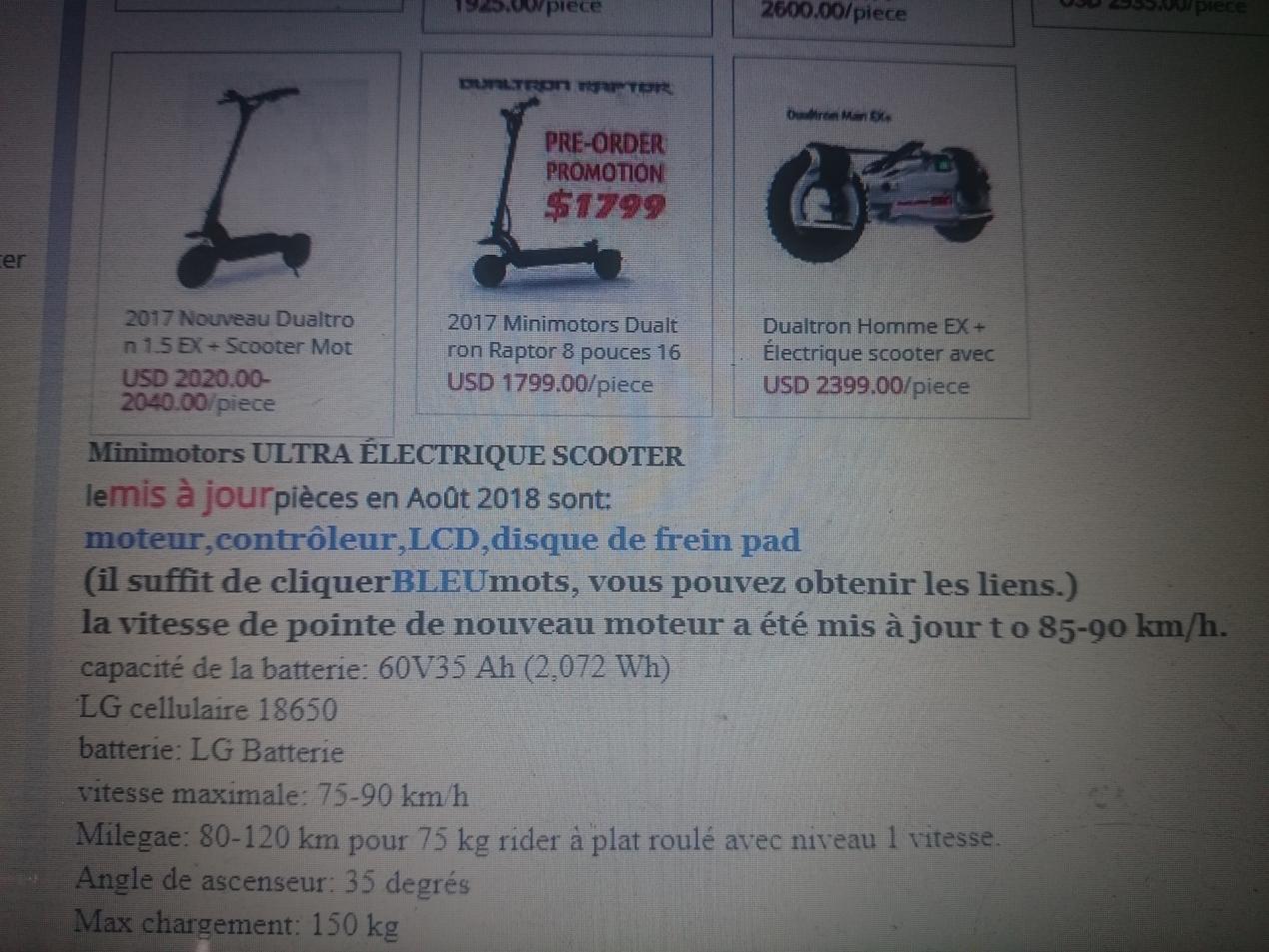The width and height of the screenshot is (1269, 952).
Task: Open the Dualtron Raptor 8 pouces product
Action: [x=563, y=338]
